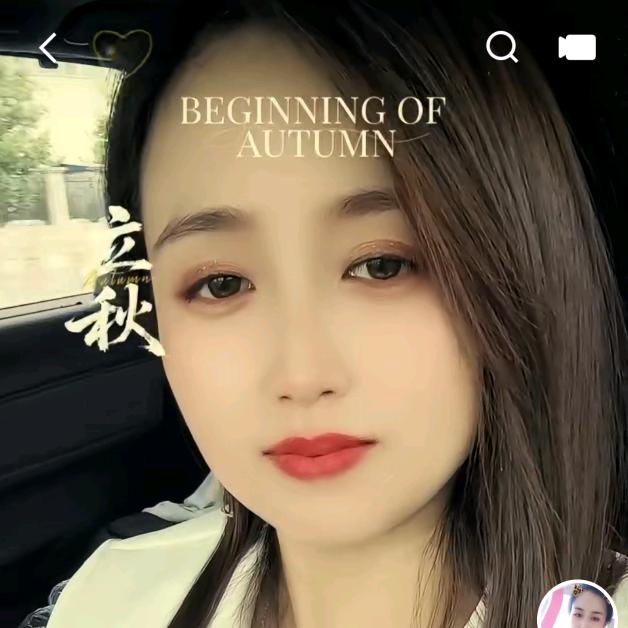
Task: Tap the video camera icon
Action: (577, 47)
